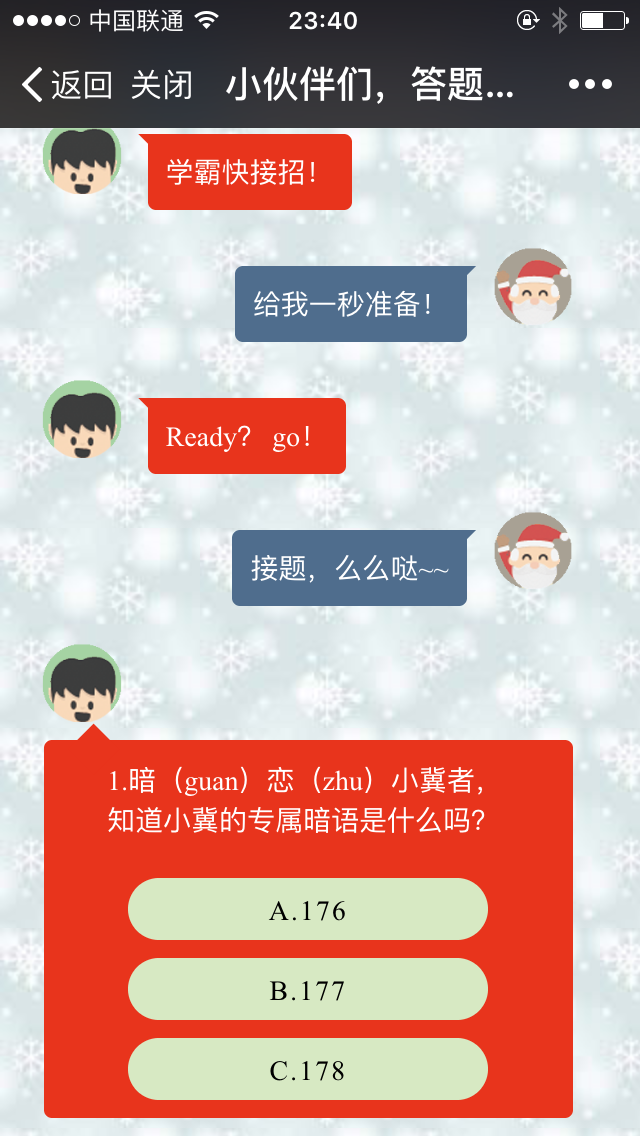
Task: Select answer A.176
Action: [x=307, y=910]
